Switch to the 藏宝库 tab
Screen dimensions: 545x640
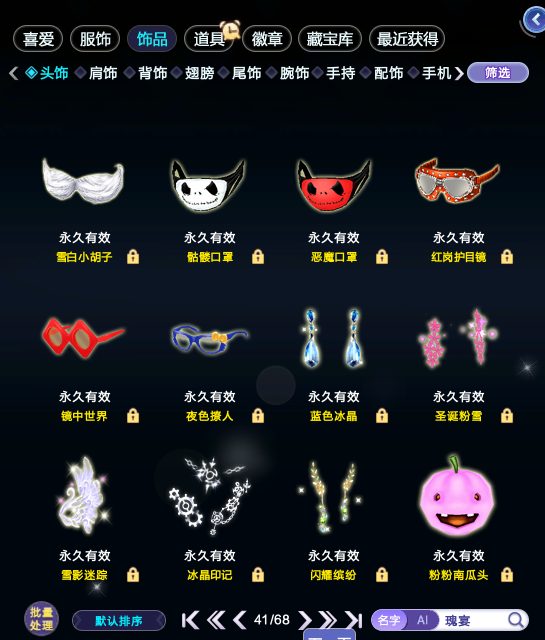click(329, 39)
